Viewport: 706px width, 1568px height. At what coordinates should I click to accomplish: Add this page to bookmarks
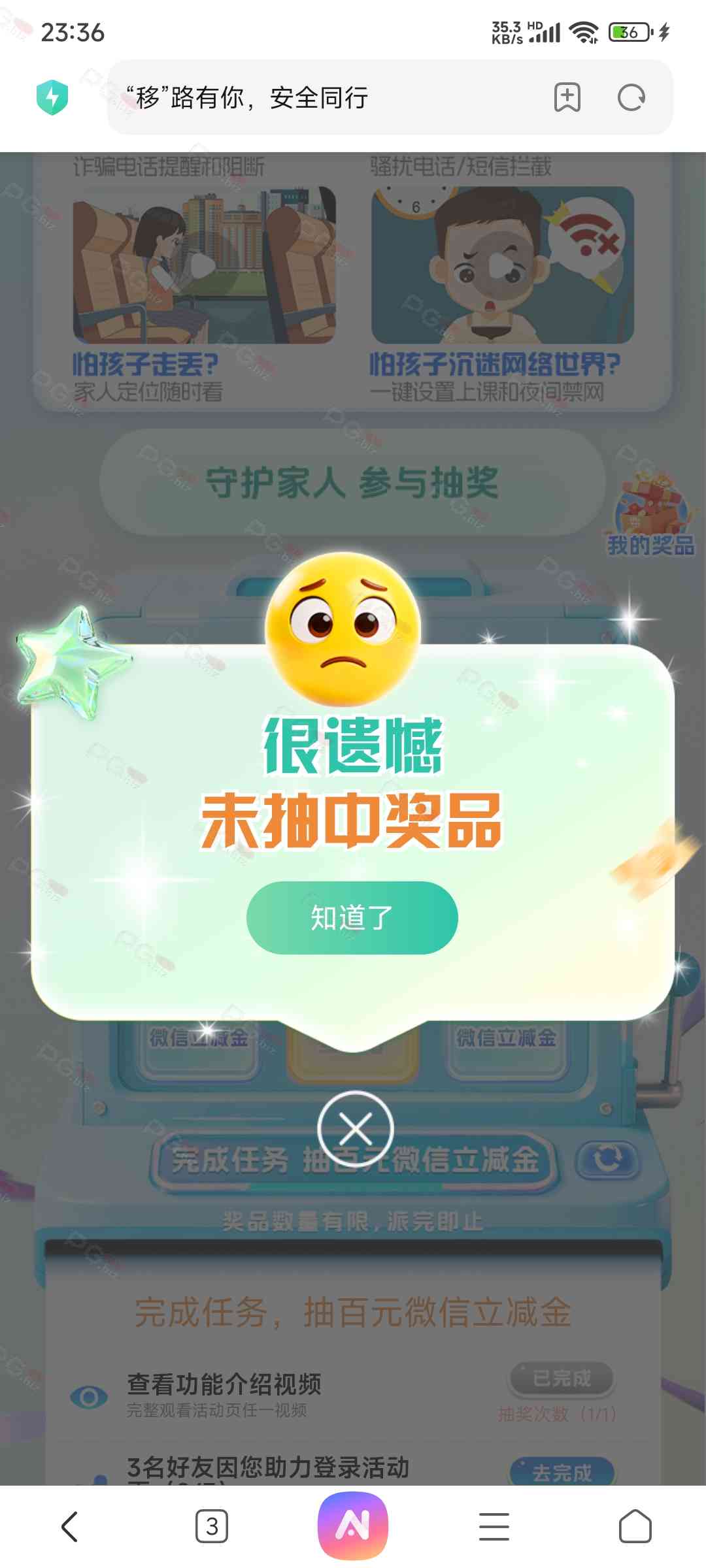point(567,98)
